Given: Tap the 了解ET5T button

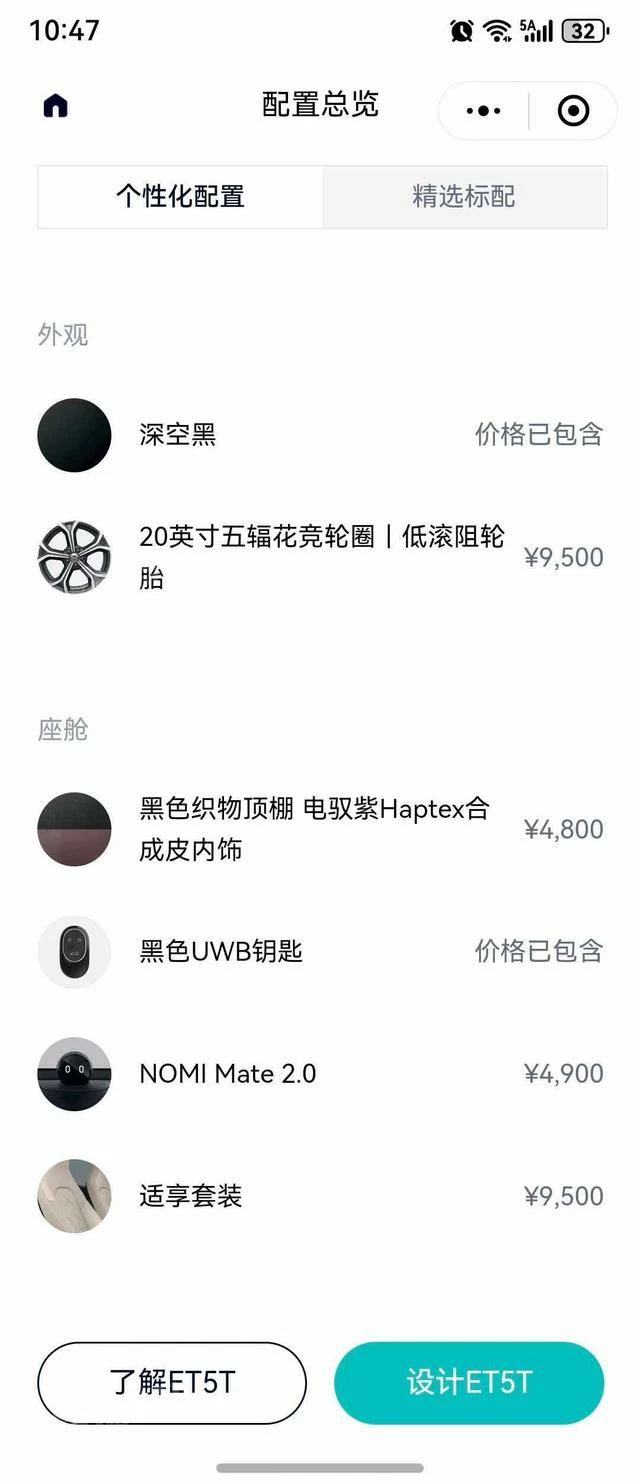Looking at the screenshot, I should click(172, 1383).
